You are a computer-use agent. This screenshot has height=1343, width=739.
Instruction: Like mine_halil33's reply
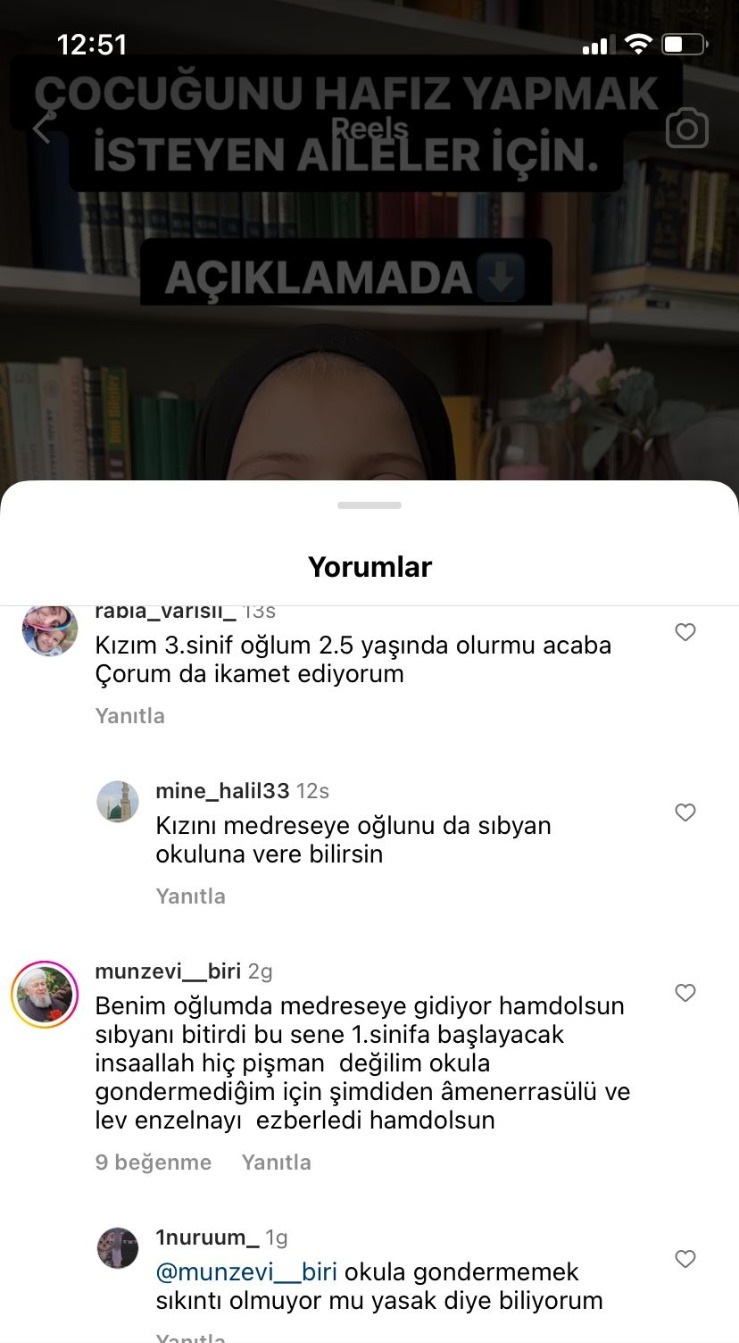685,812
